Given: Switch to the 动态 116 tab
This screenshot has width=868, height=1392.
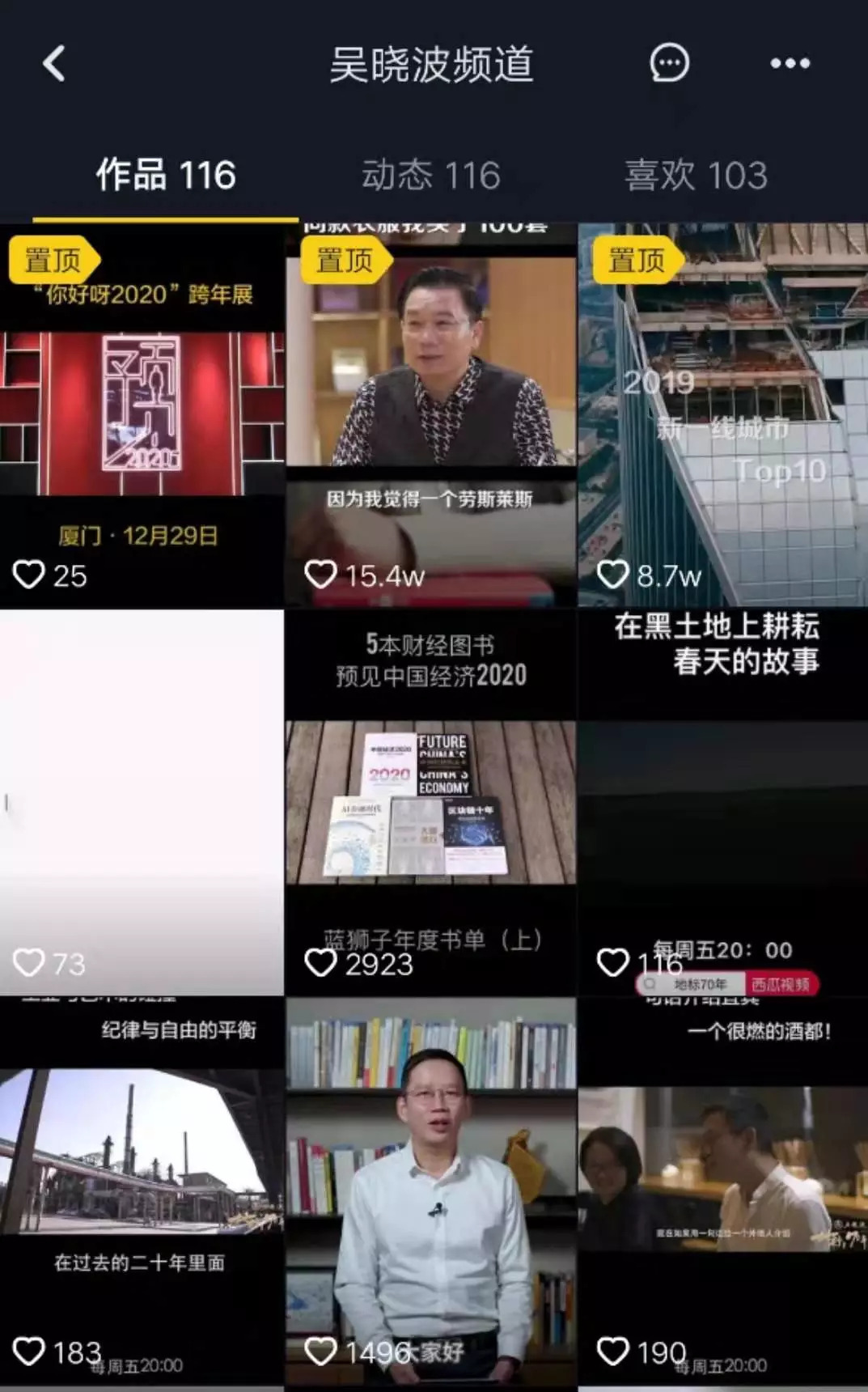Looking at the screenshot, I should pos(430,175).
